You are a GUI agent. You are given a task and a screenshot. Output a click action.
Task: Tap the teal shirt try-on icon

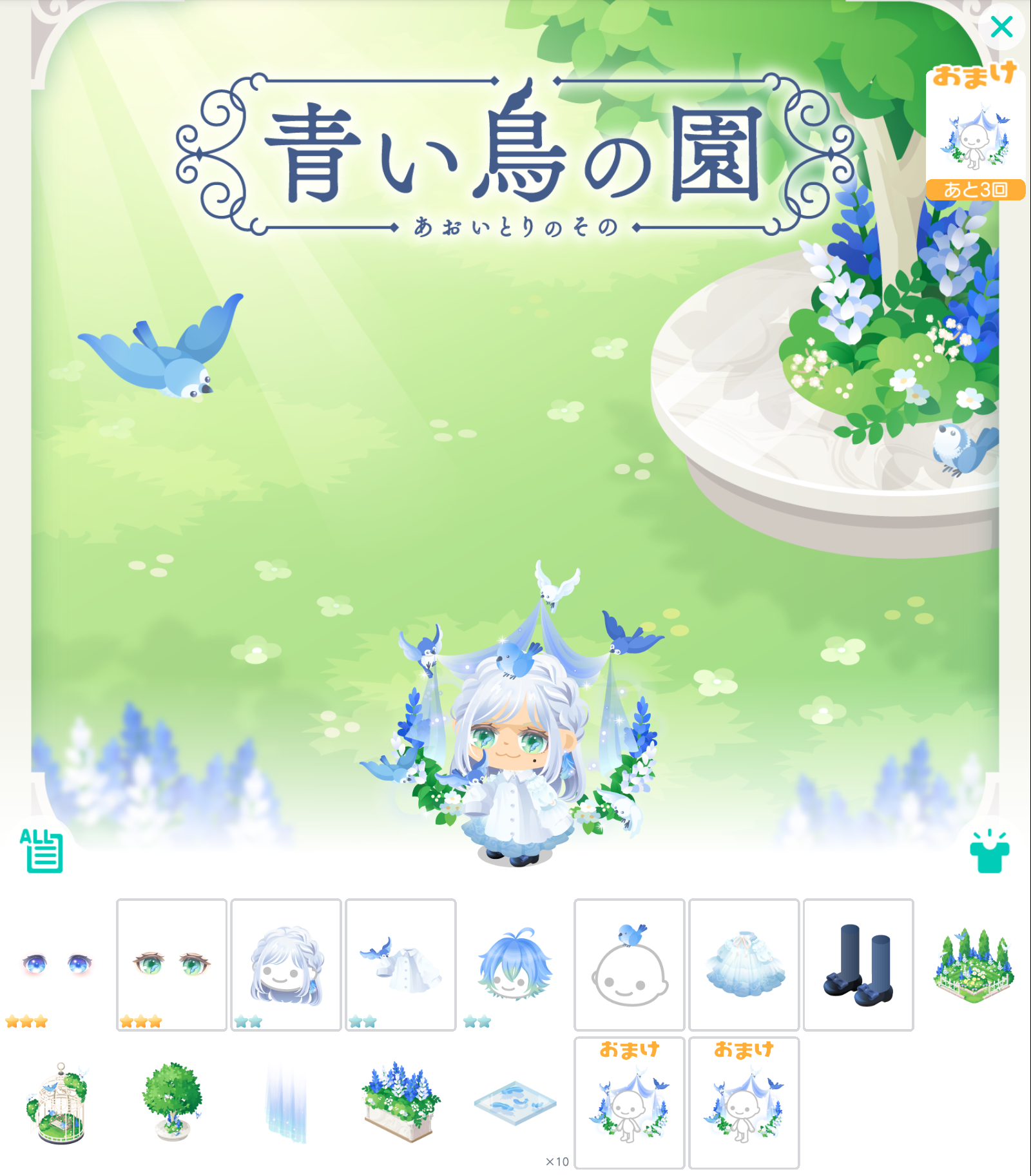989,852
